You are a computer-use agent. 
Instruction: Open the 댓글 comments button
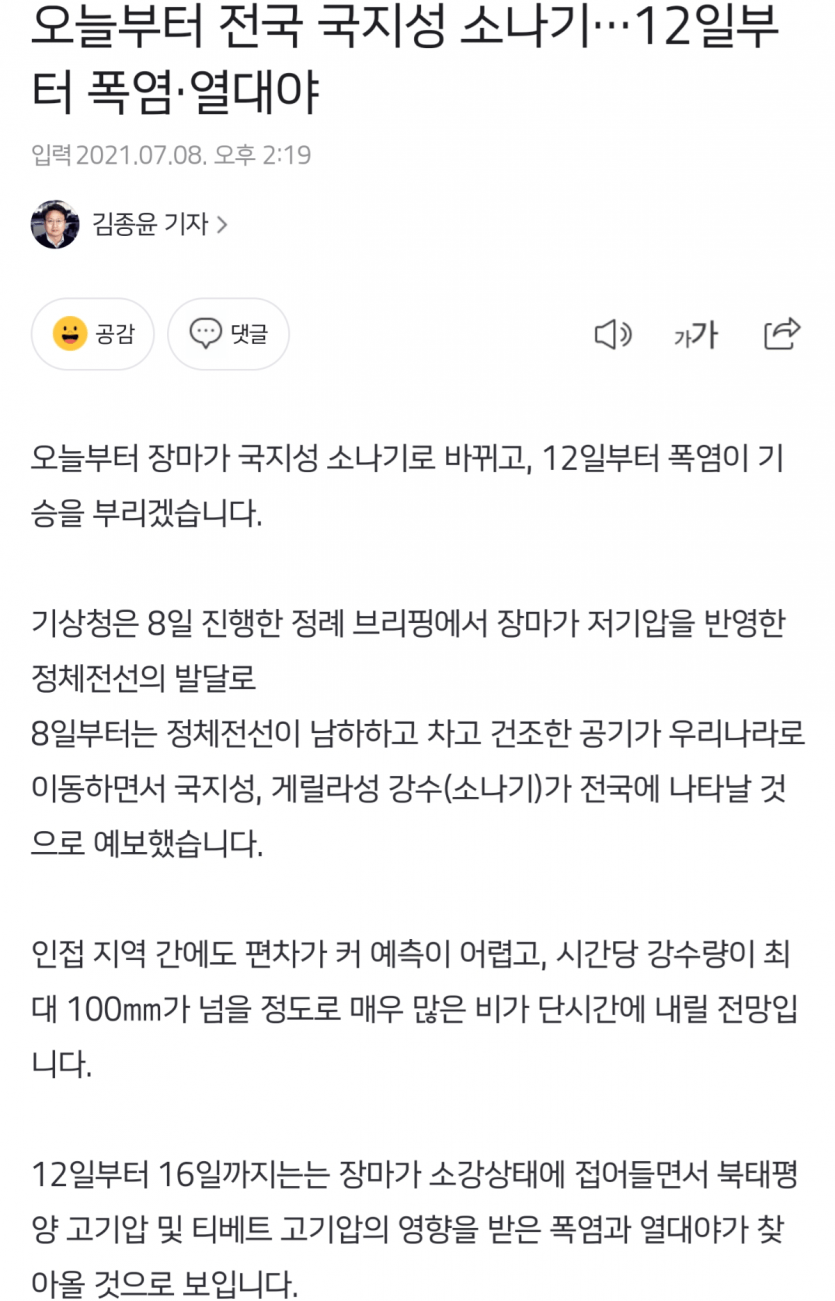point(228,334)
